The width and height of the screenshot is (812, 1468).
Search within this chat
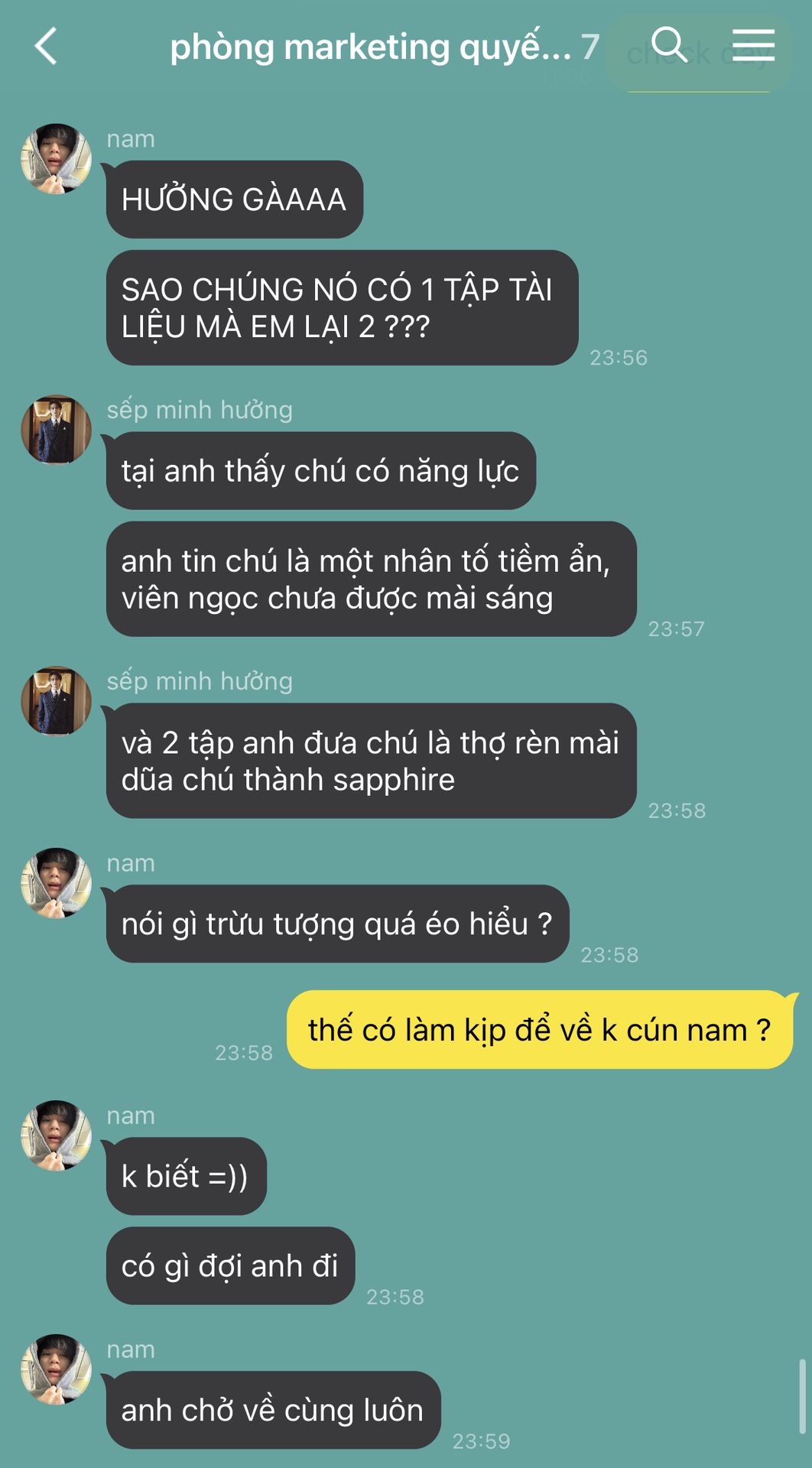click(669, 44)
